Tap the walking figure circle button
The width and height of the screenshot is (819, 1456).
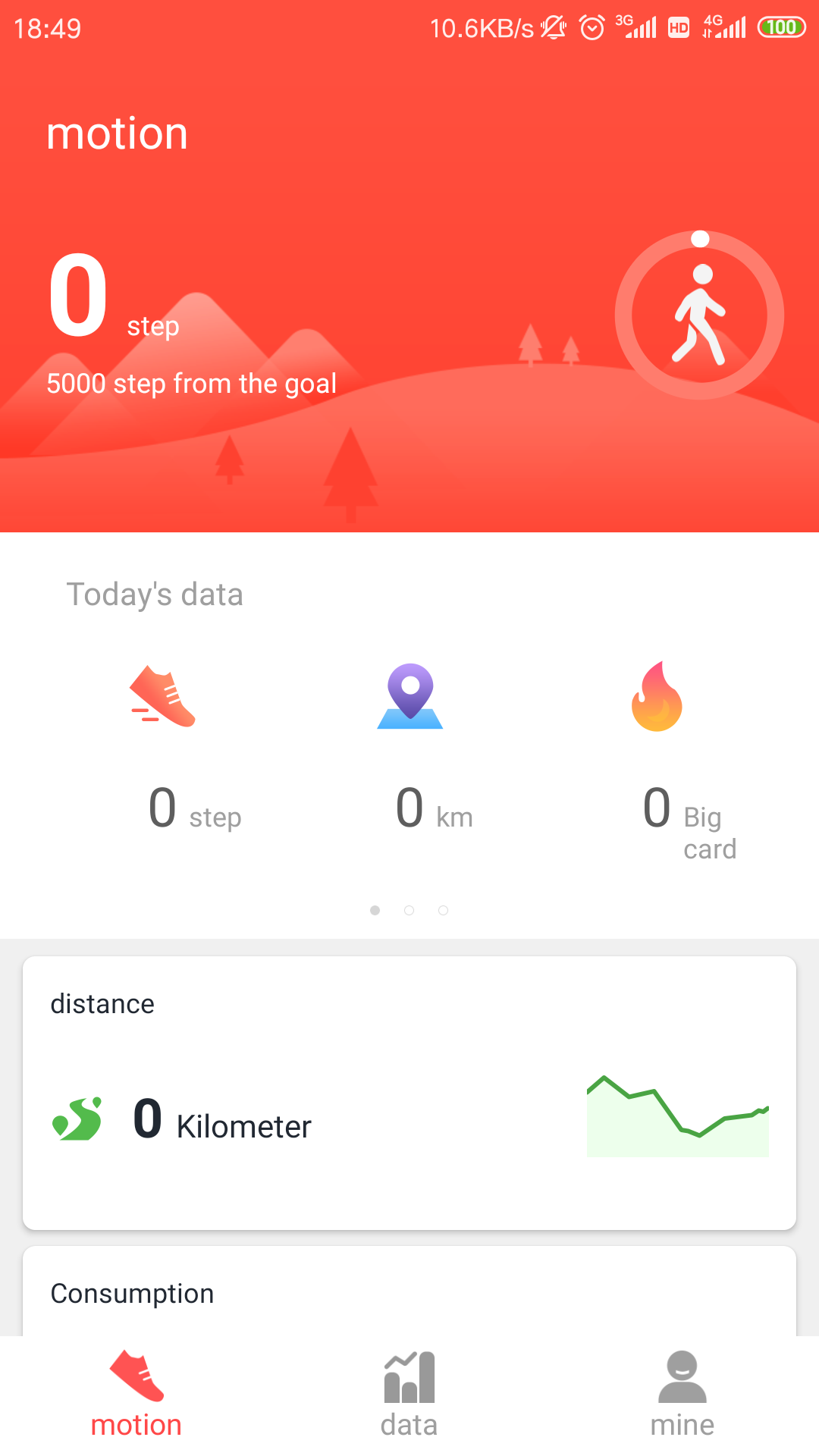[699, 315]
